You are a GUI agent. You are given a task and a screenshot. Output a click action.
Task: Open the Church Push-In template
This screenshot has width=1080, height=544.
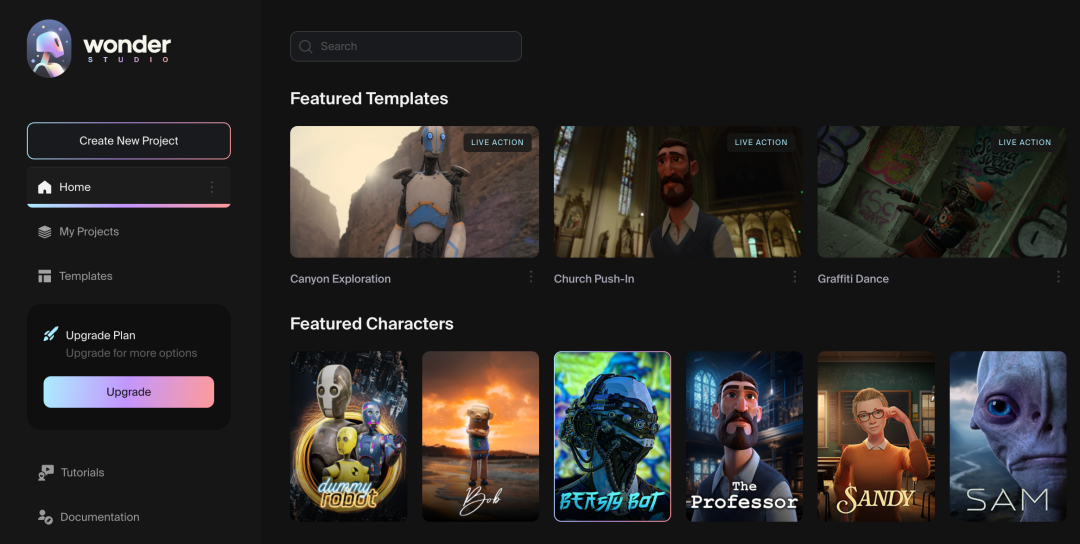pos(678,192)
